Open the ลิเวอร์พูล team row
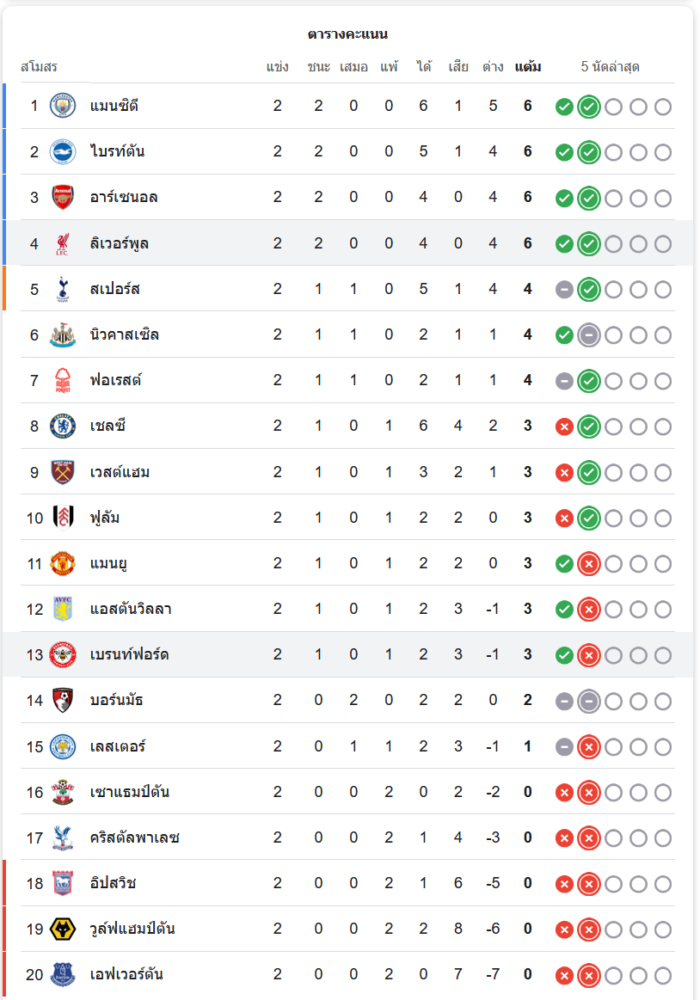 click(x=119, y=243)
